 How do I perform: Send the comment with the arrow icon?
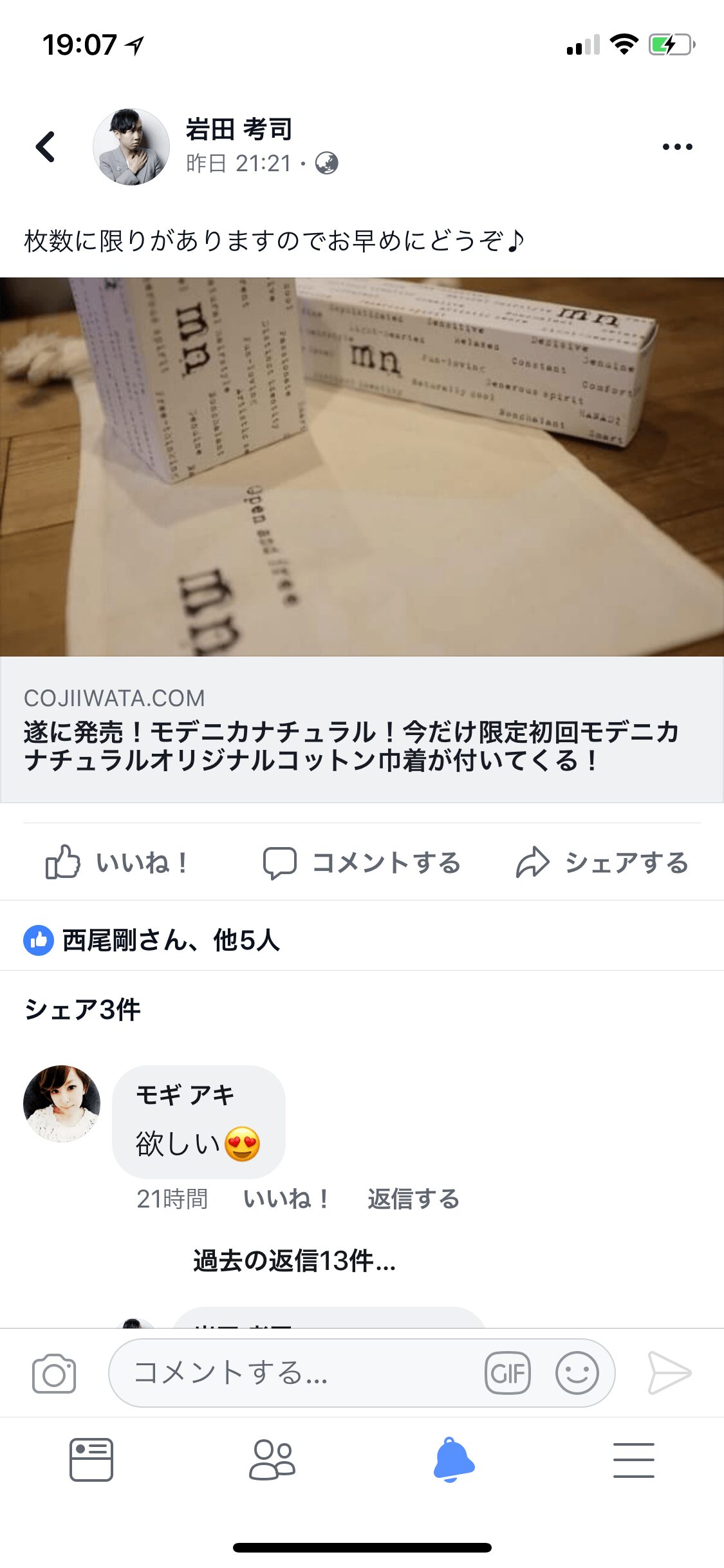click(669, 1373)
